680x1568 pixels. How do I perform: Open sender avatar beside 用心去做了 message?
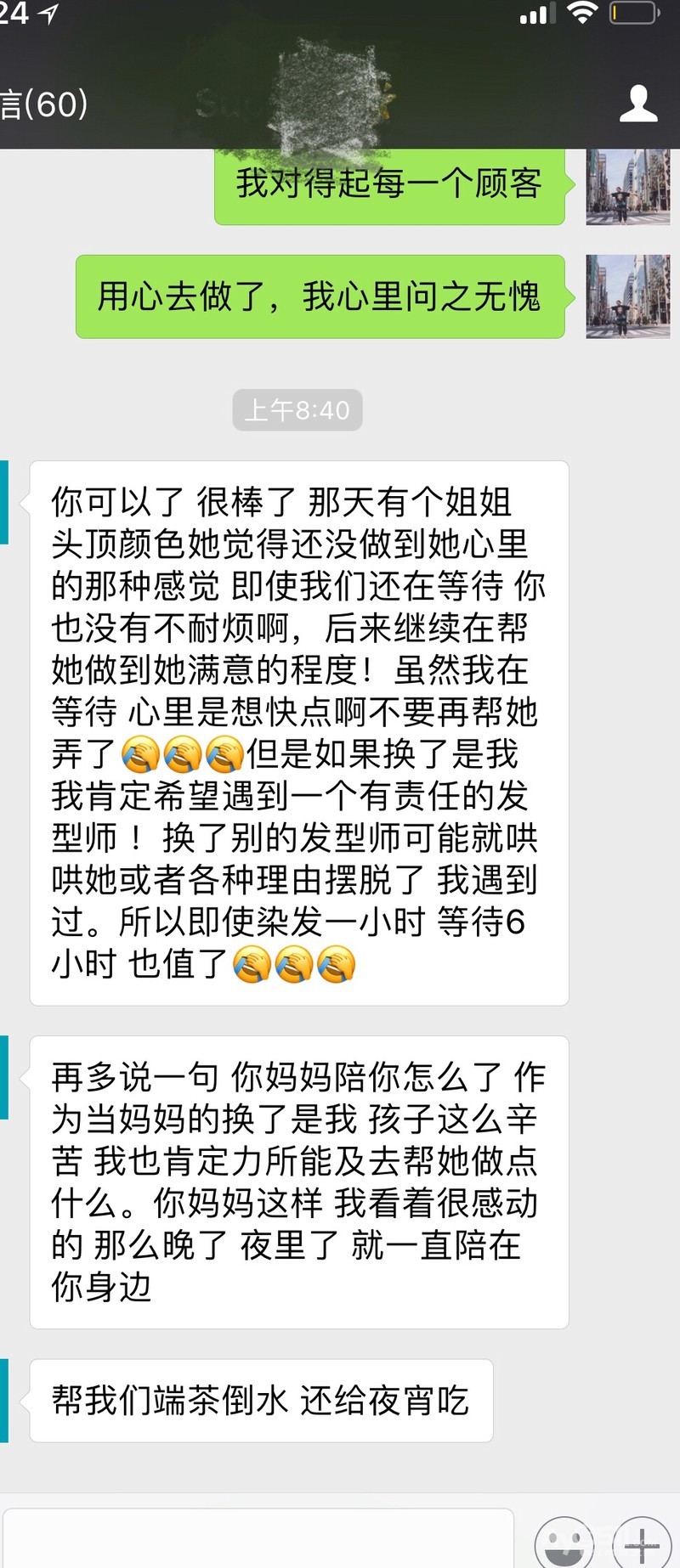pyautogui.click(x=627, y=296)
